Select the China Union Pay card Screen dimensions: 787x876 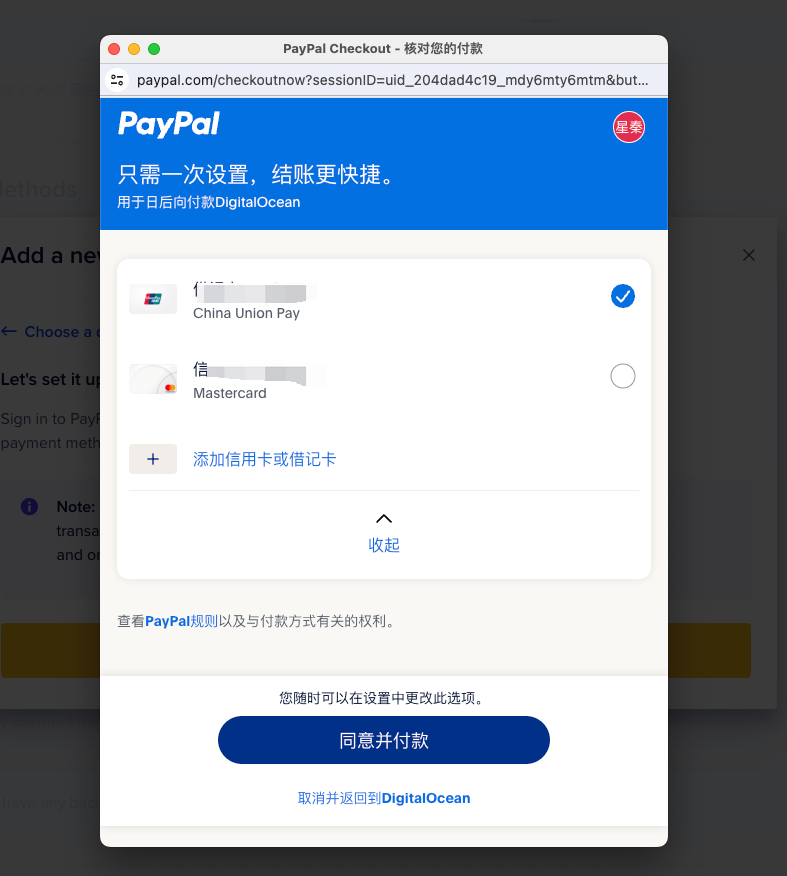[x=622, y=296]
